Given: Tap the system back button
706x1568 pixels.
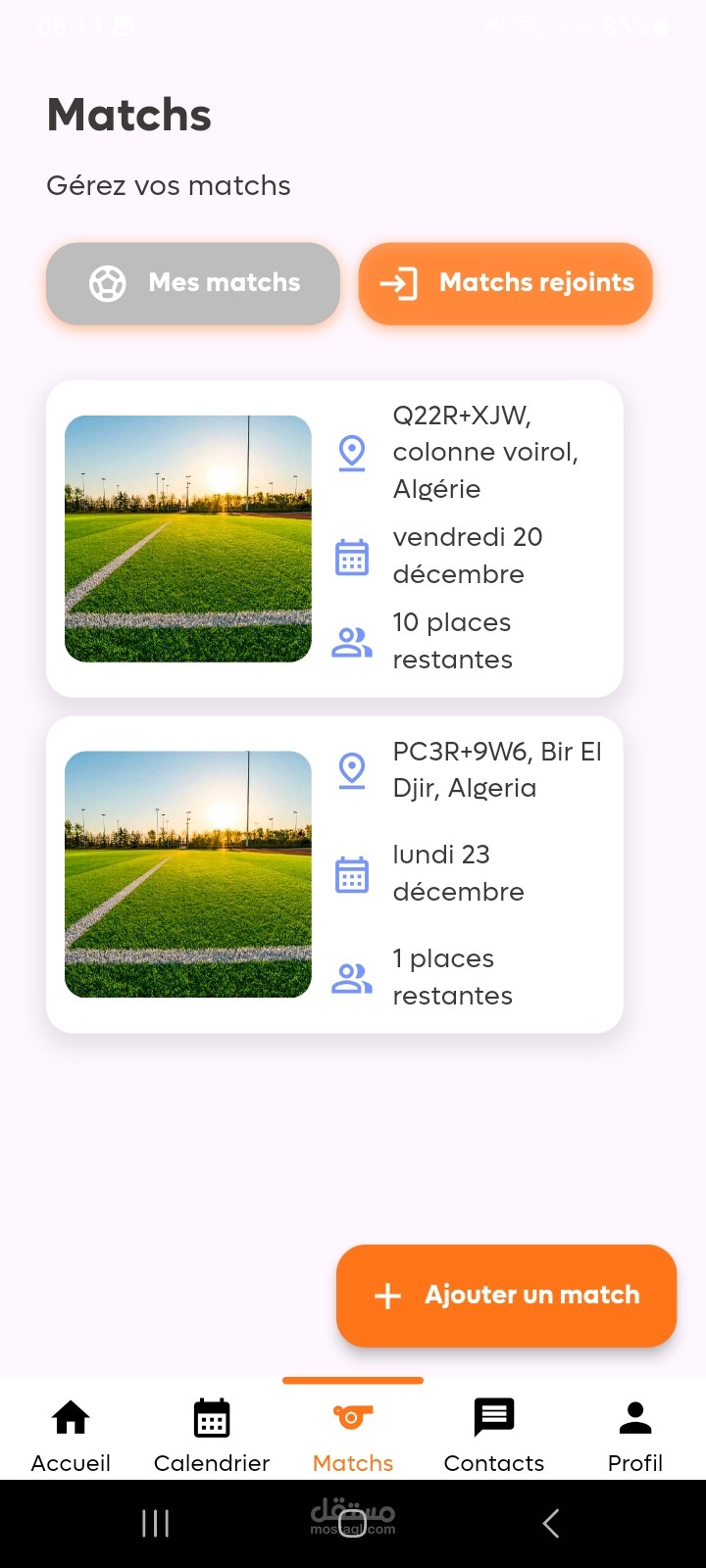Looking at the screenshot, I should pyautogui.click(x=551, y=1523).
